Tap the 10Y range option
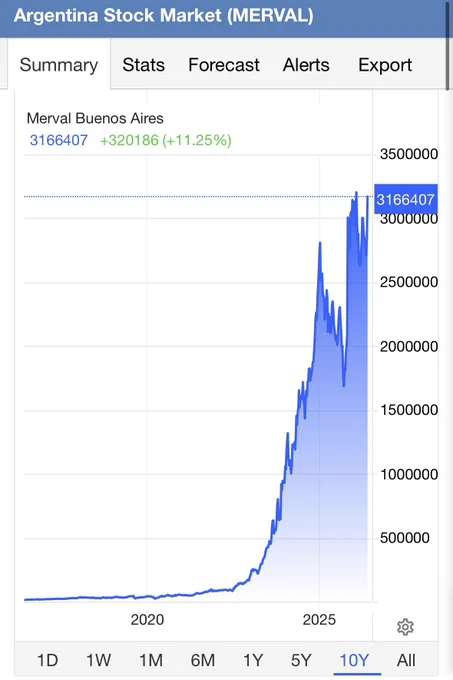Image resolution: width=453 pixels, height=680 pixels. point(354,660)
